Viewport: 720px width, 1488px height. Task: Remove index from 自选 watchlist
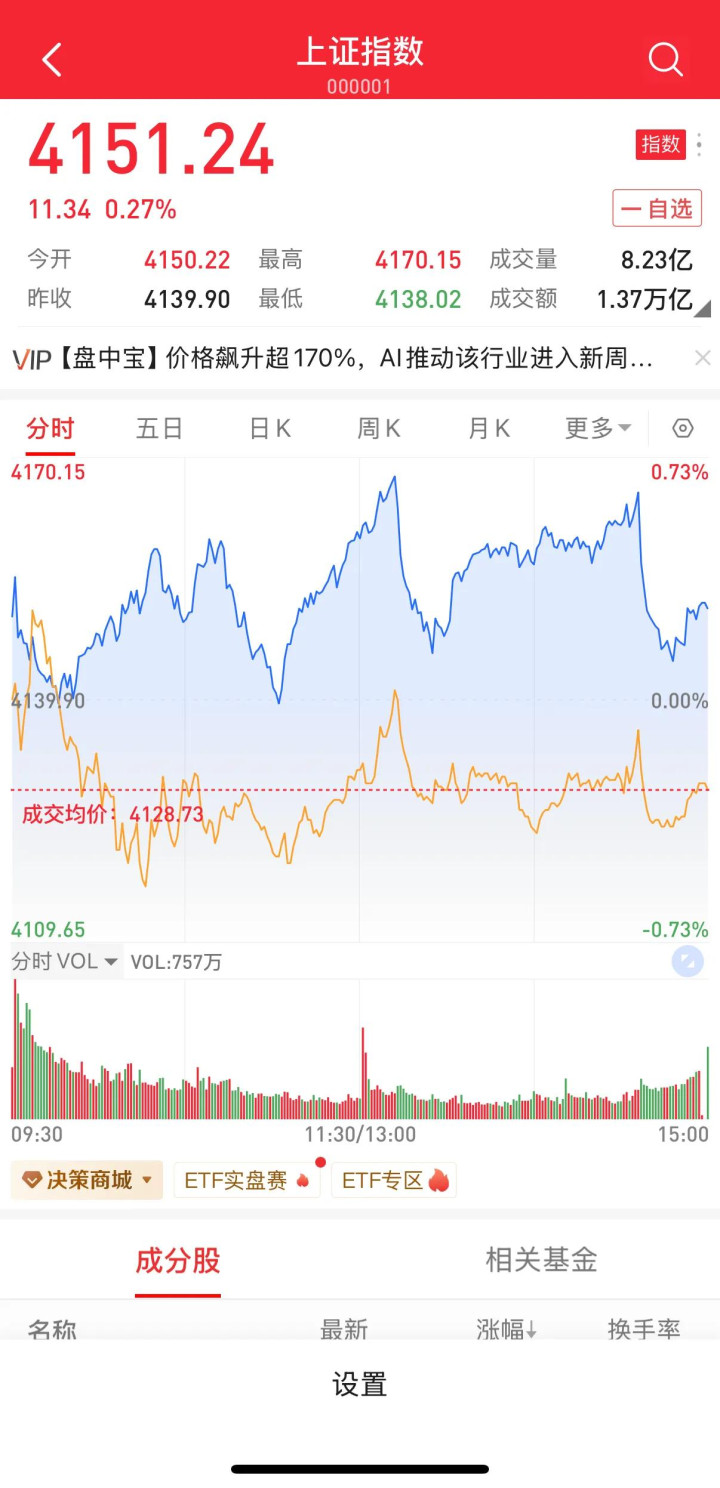point(657,209)
